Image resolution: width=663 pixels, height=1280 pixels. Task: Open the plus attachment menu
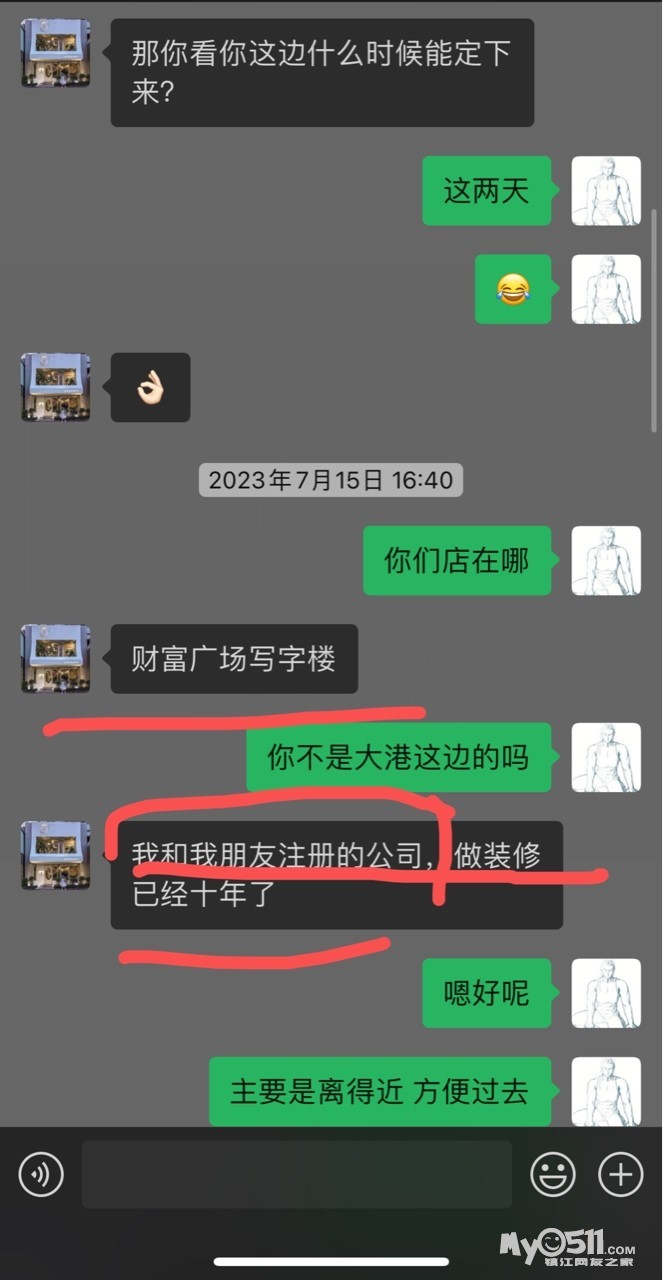(x=620, y=1174)
